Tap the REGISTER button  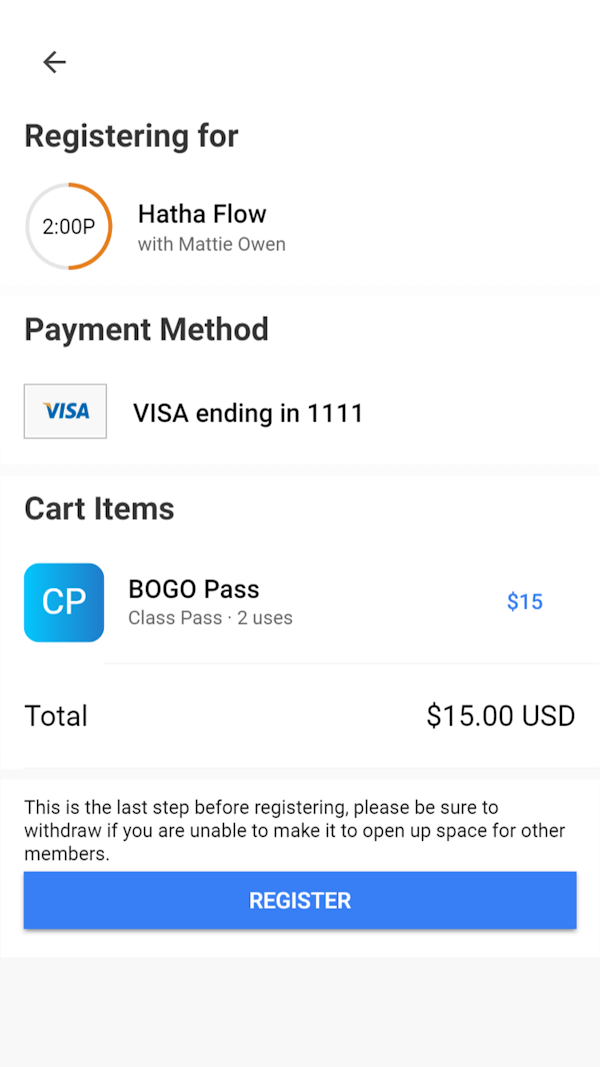pos(300,900)
